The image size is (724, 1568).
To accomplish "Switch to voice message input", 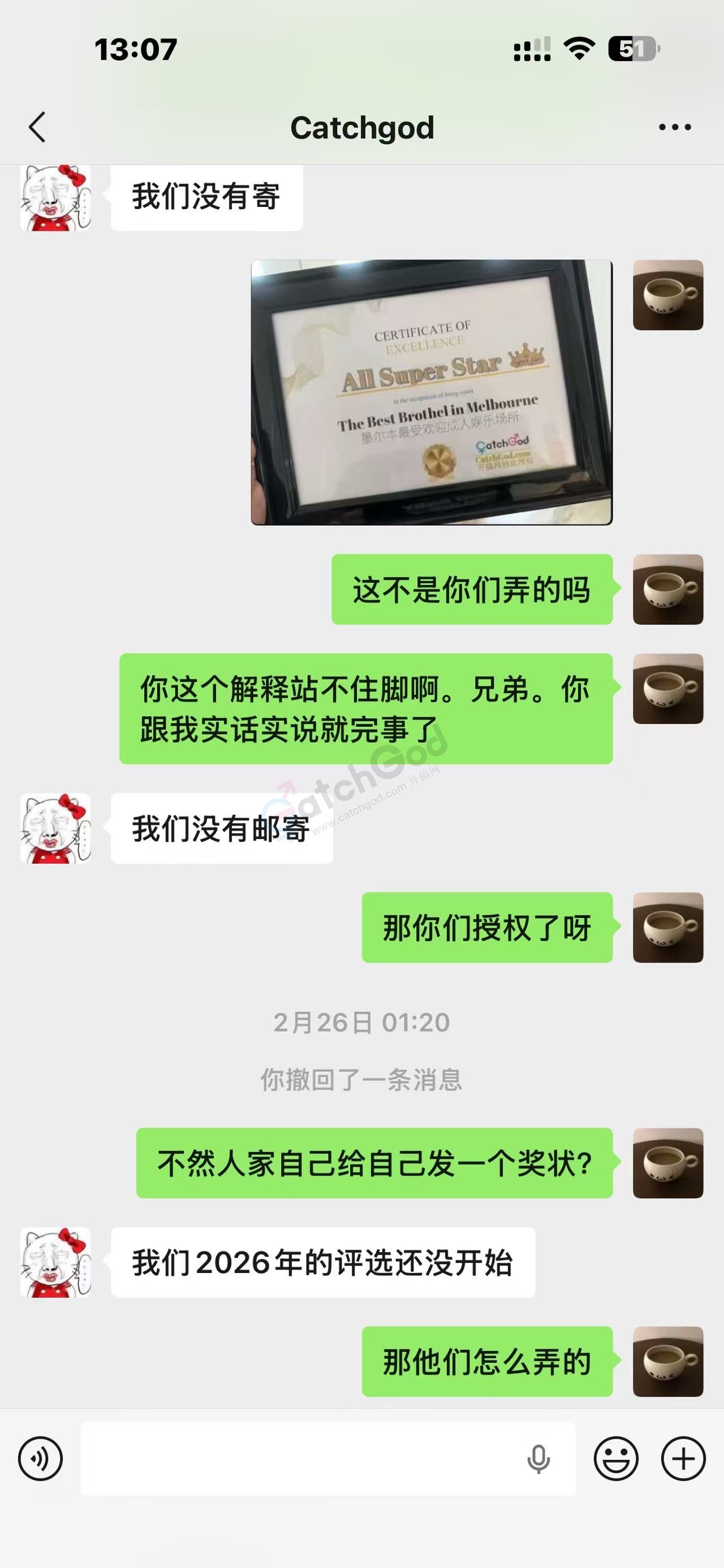I will [x=40, y=1458].
